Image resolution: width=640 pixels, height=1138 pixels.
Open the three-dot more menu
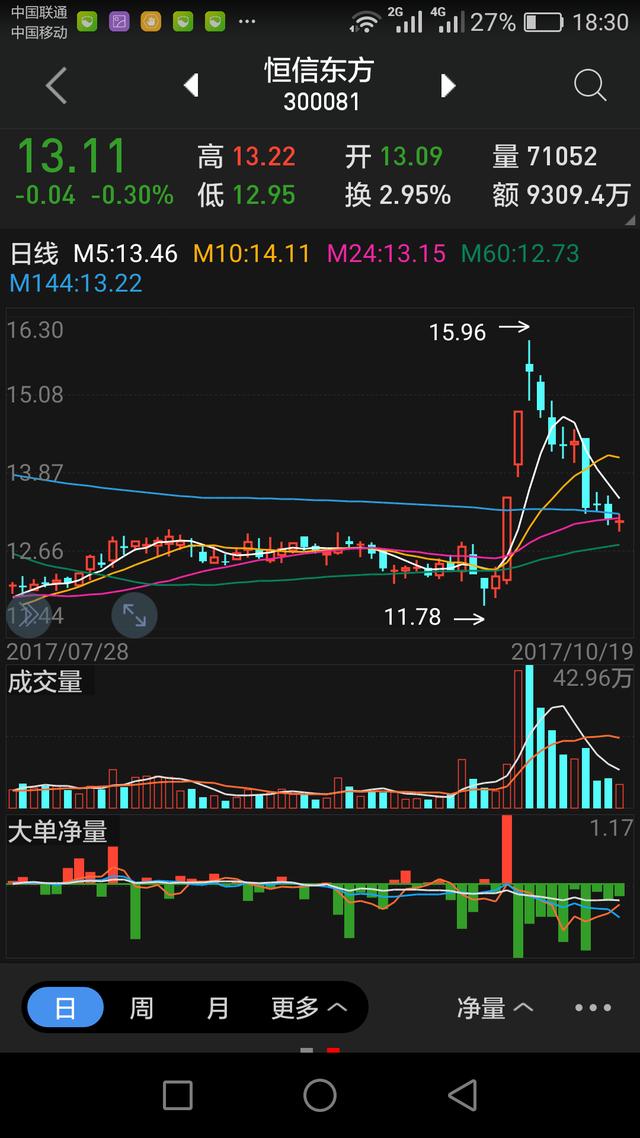[x=593, y=1007]
